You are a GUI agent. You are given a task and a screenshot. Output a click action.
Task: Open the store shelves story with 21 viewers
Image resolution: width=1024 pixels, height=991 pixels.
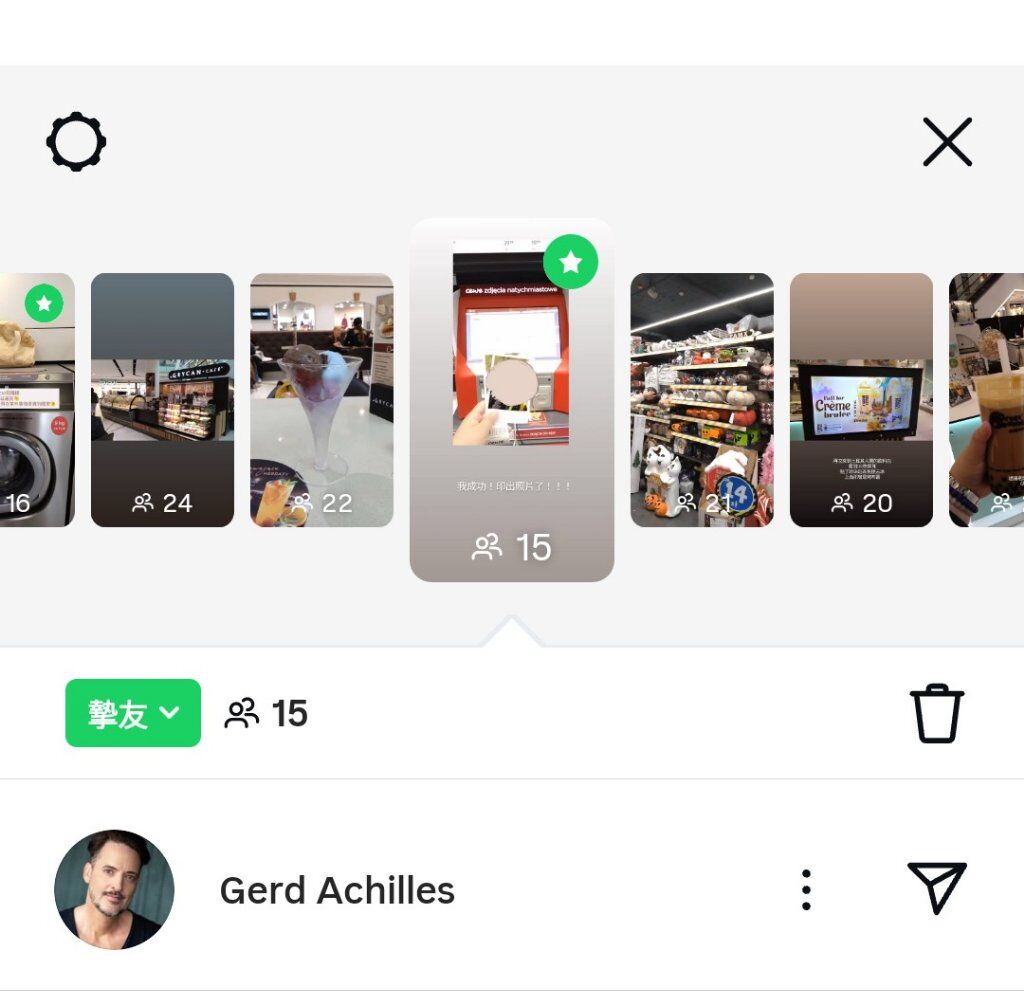coord(701,400)
